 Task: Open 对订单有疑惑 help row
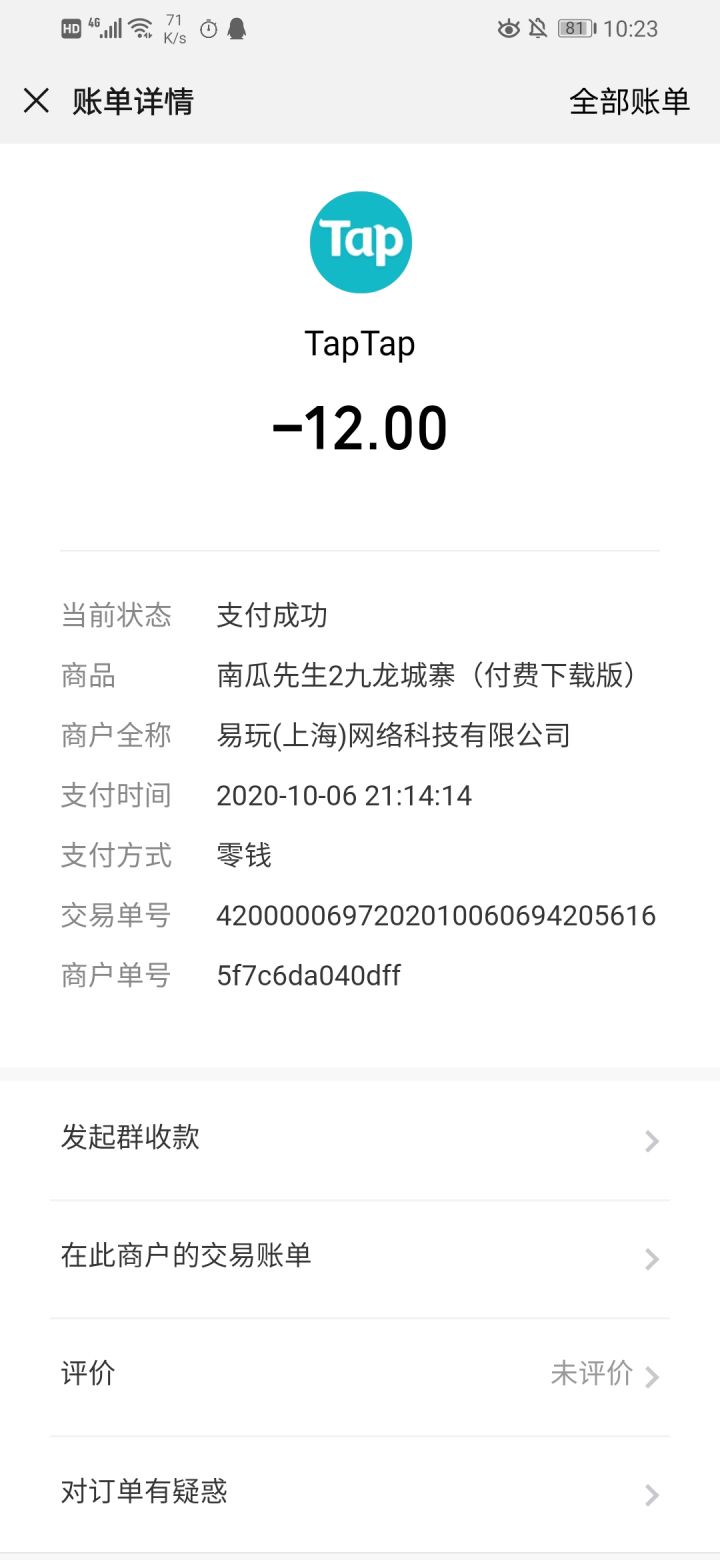point(360,1494)
